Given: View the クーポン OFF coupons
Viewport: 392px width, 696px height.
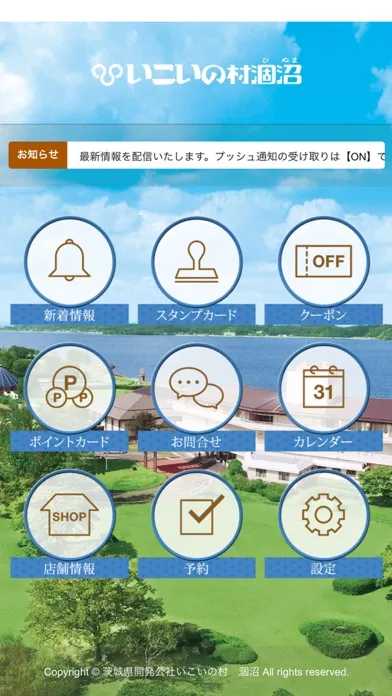Looking at the screenshot, I should click(324, 262).
